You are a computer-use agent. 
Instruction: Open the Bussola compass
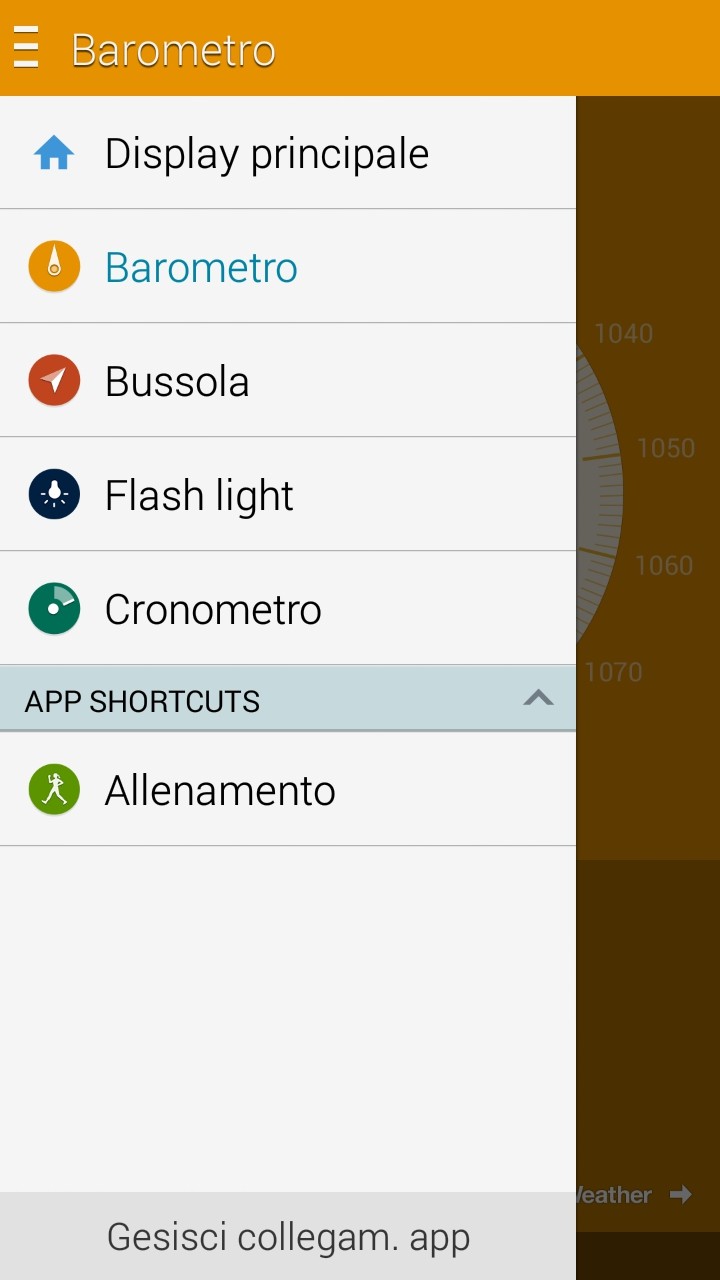(x=288, y=381)
